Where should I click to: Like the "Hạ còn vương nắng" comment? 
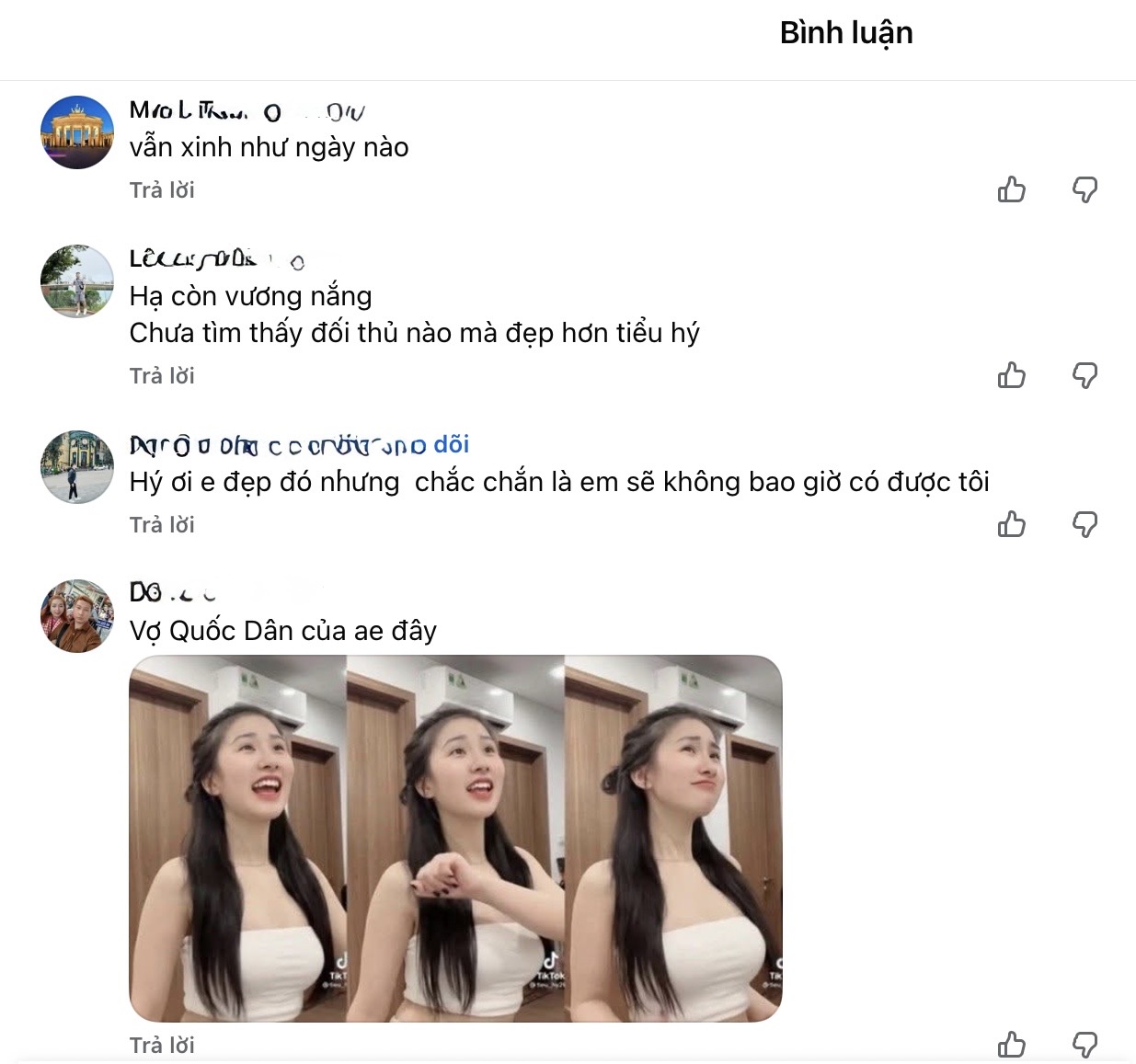(x=1011, y=375)
